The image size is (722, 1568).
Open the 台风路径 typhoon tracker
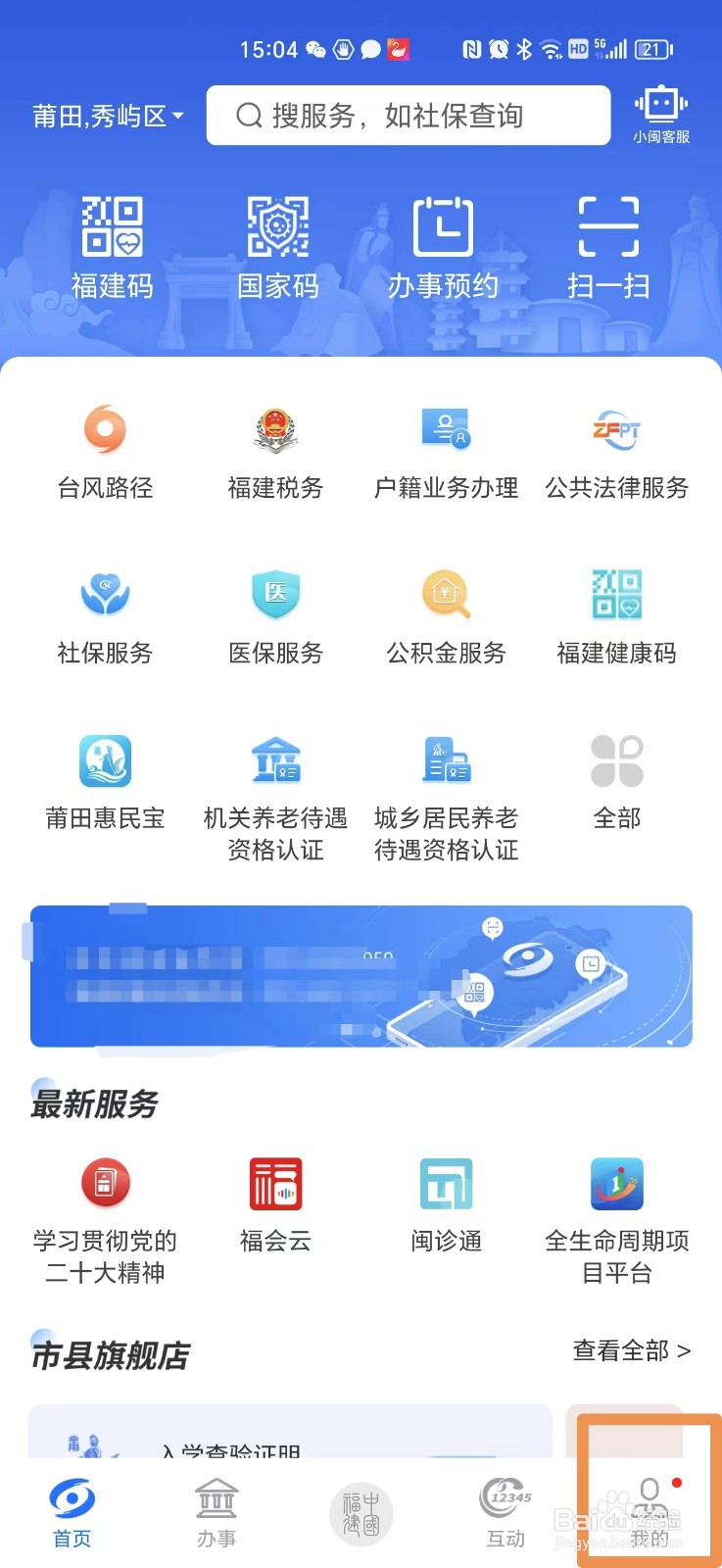coord(104,451)
